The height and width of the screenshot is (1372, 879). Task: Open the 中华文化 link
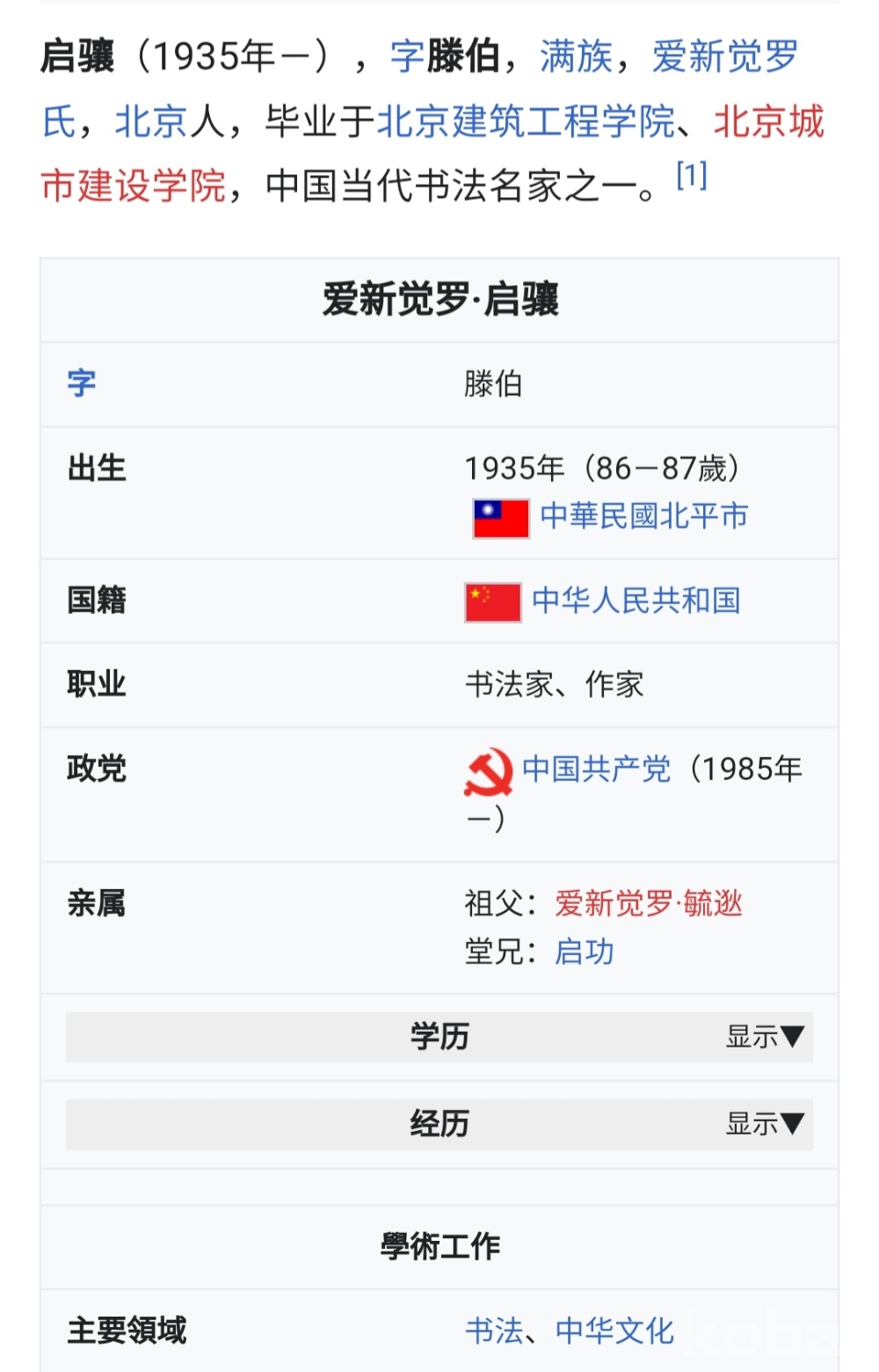tap(614, 1331)
